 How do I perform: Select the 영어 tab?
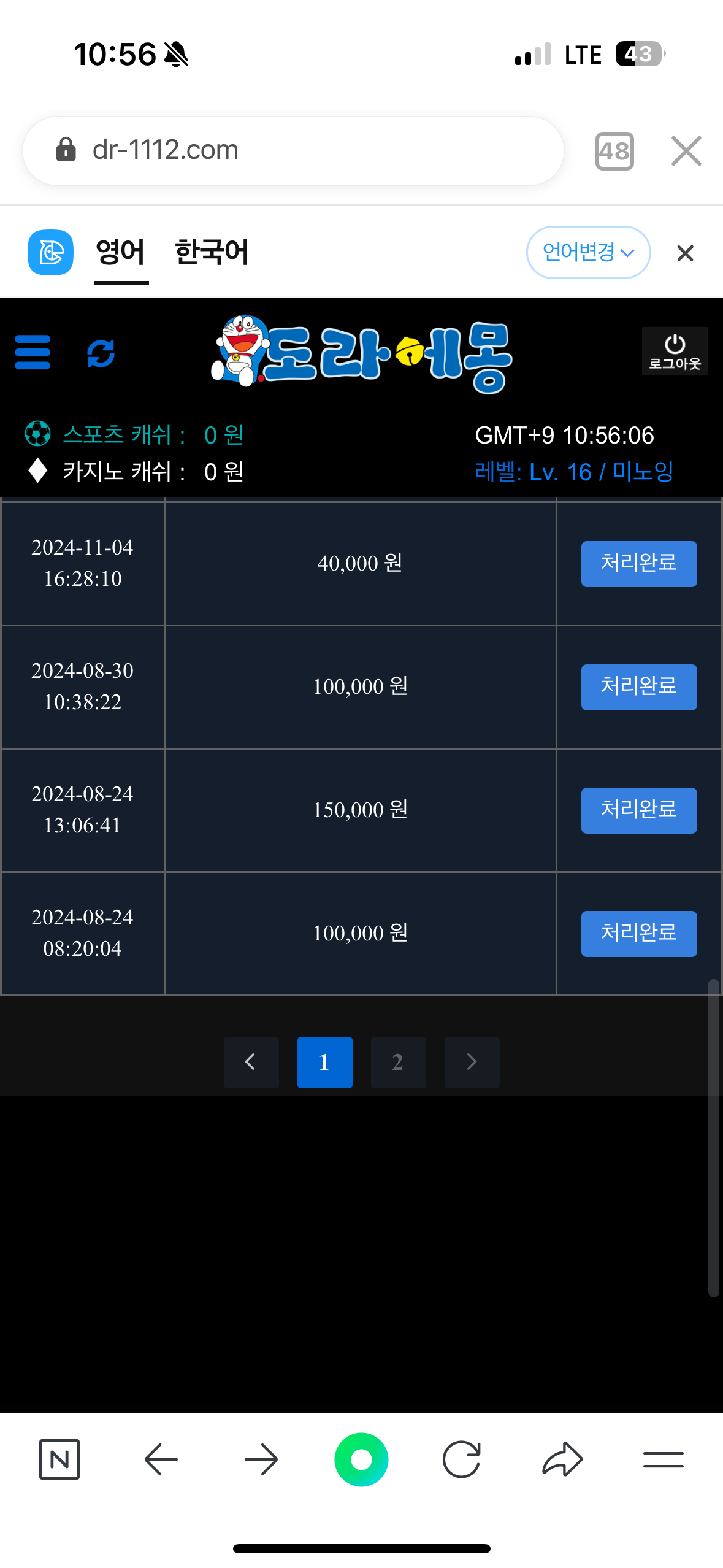(x=121, y=252)
